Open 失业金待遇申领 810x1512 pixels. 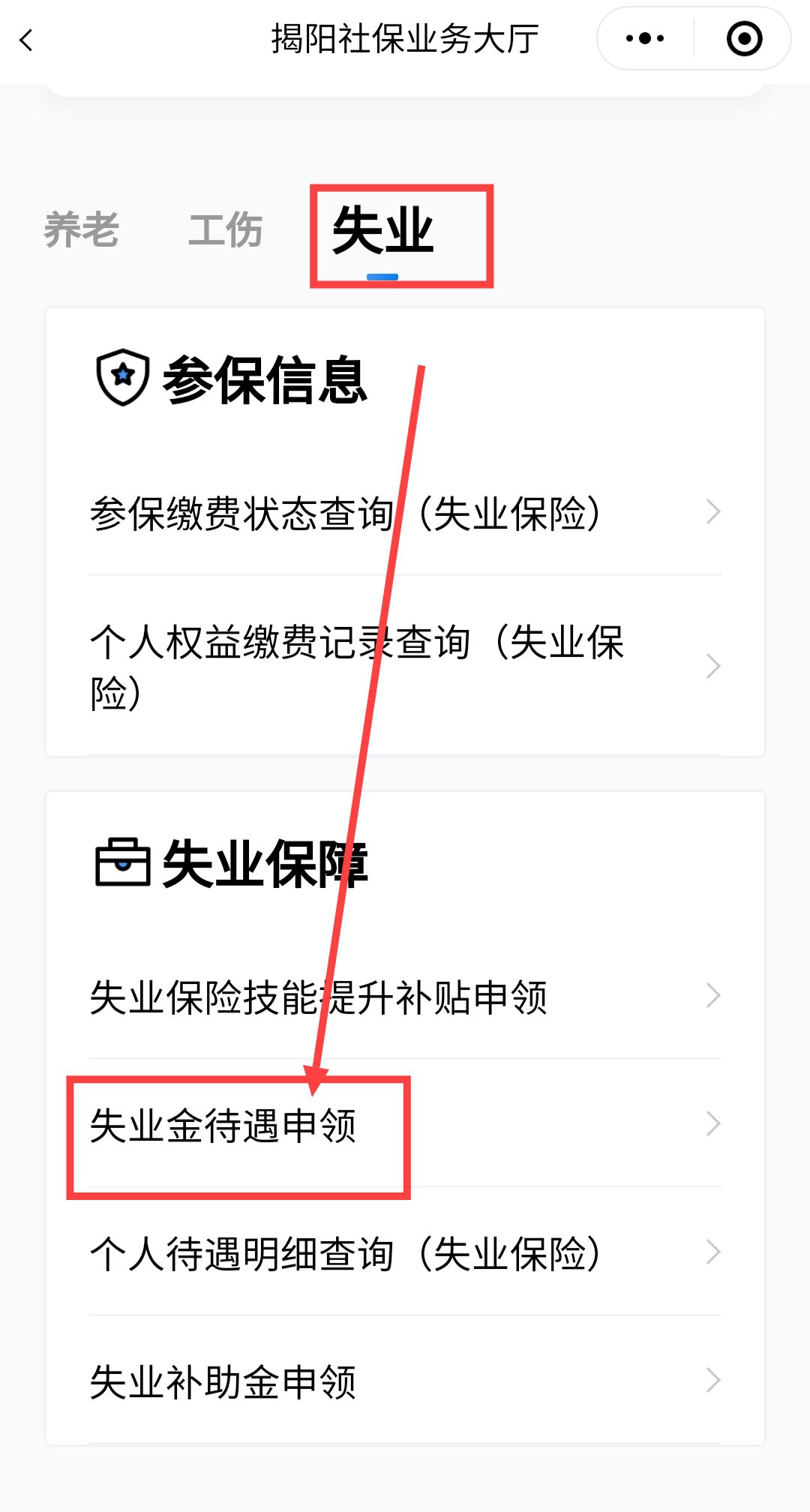[x=405, y=1124]
